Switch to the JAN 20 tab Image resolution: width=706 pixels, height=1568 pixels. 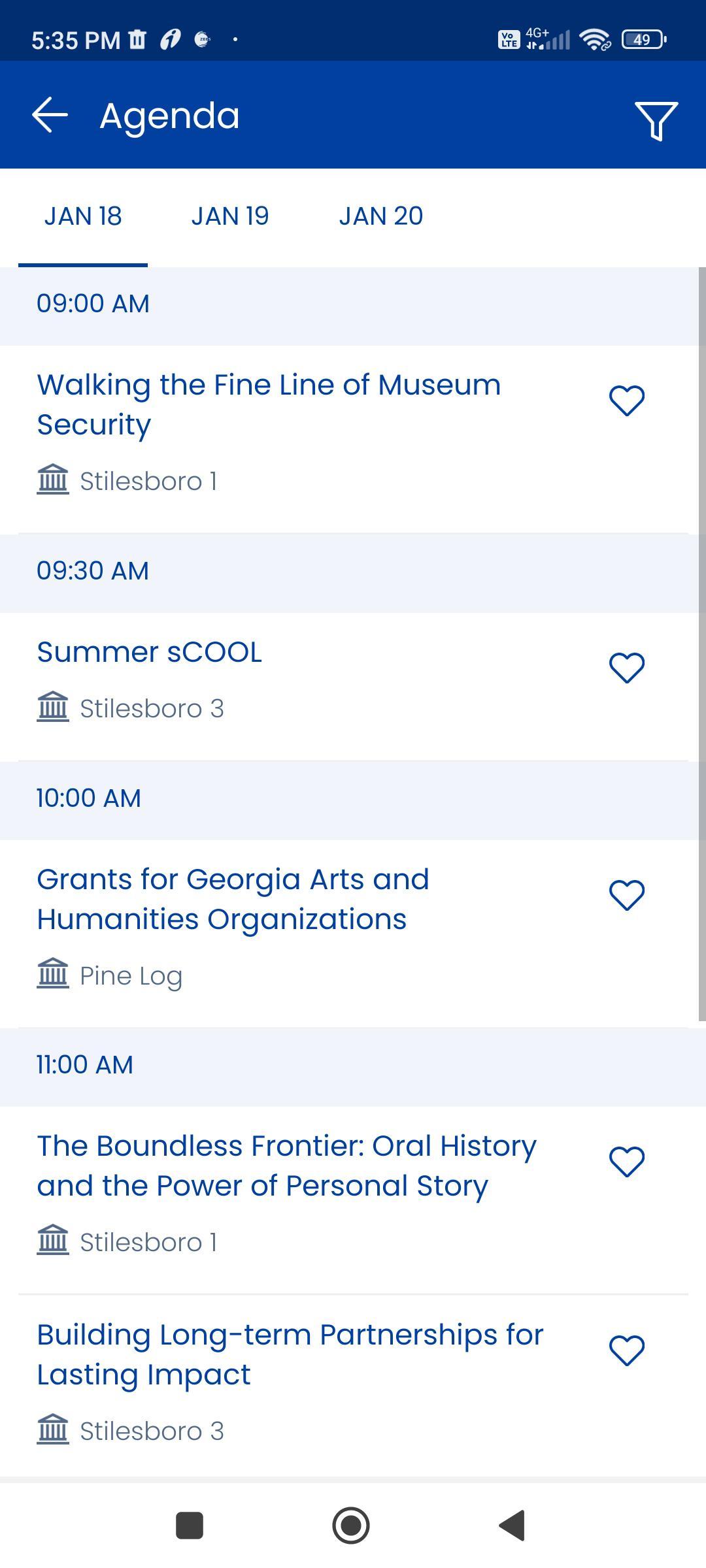(x=381, y=216)
